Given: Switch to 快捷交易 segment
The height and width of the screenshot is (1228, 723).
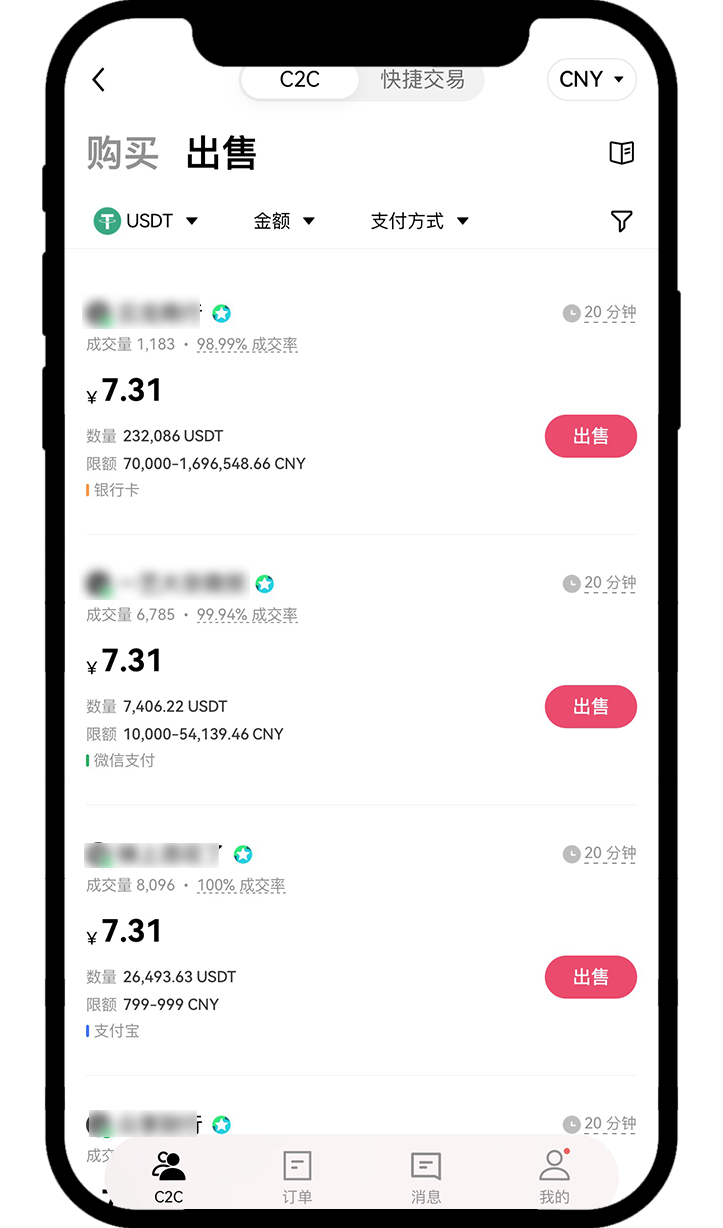Looking at the screenshot, I should (x=422, y=80).
